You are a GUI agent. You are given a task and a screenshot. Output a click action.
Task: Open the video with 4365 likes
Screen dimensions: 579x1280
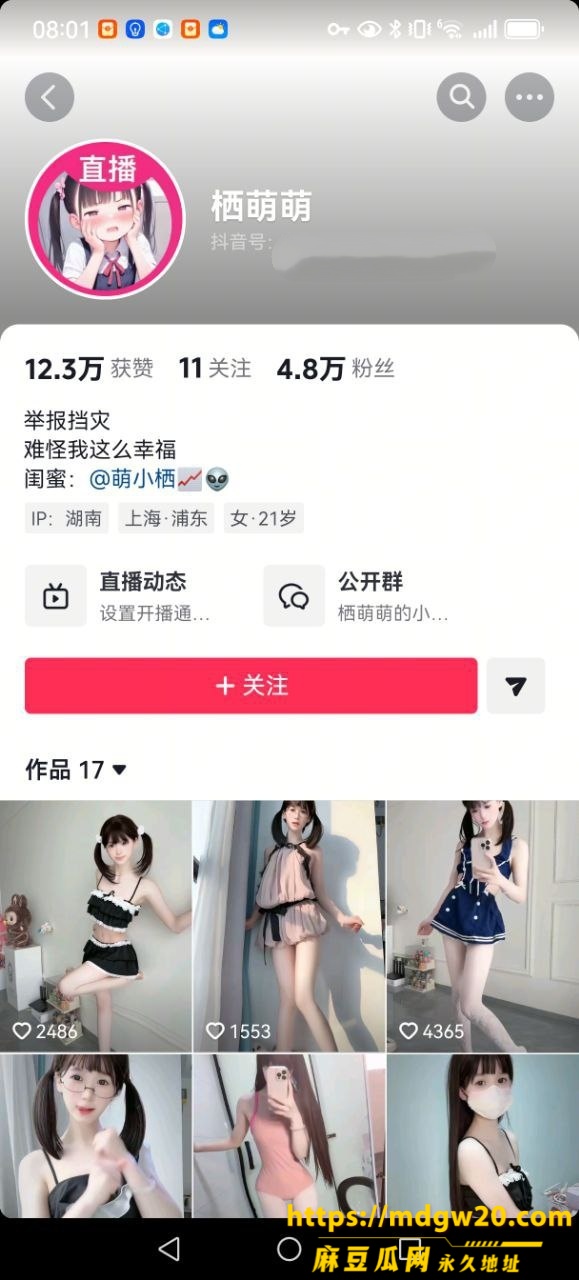click(483, 925)
